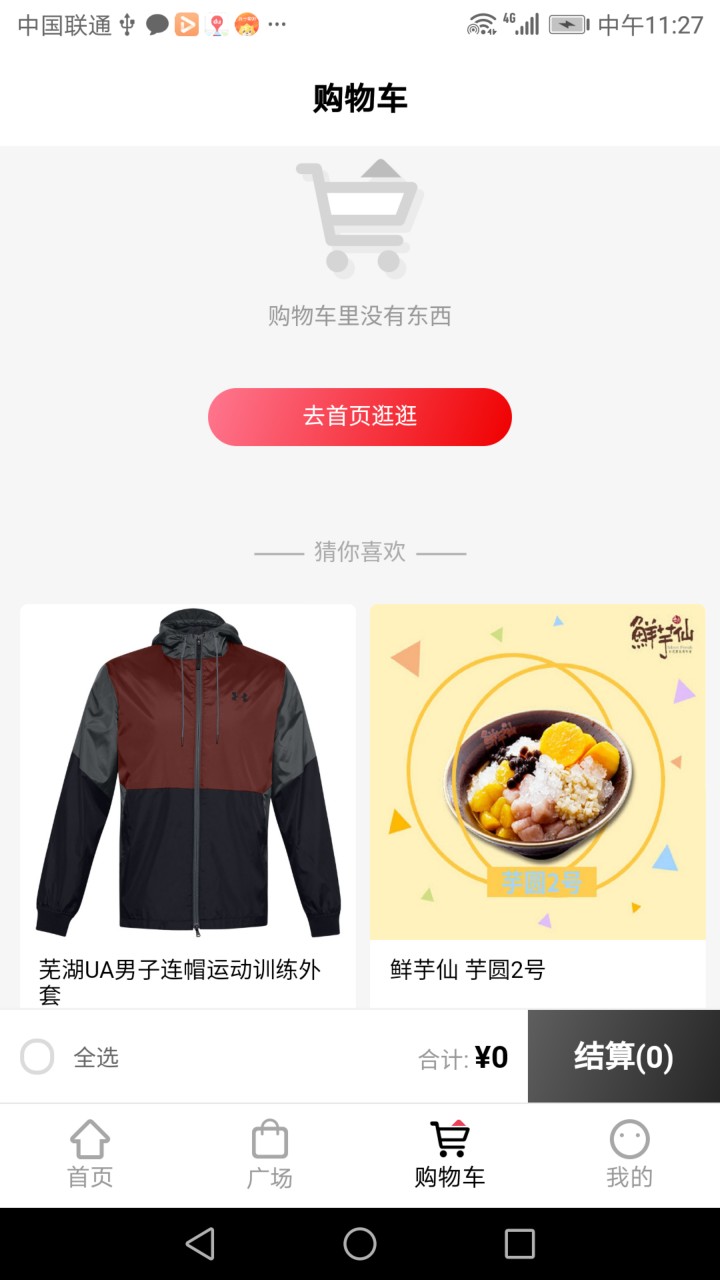Tap the WiFi status bar icon

click(x=482, y=23)
